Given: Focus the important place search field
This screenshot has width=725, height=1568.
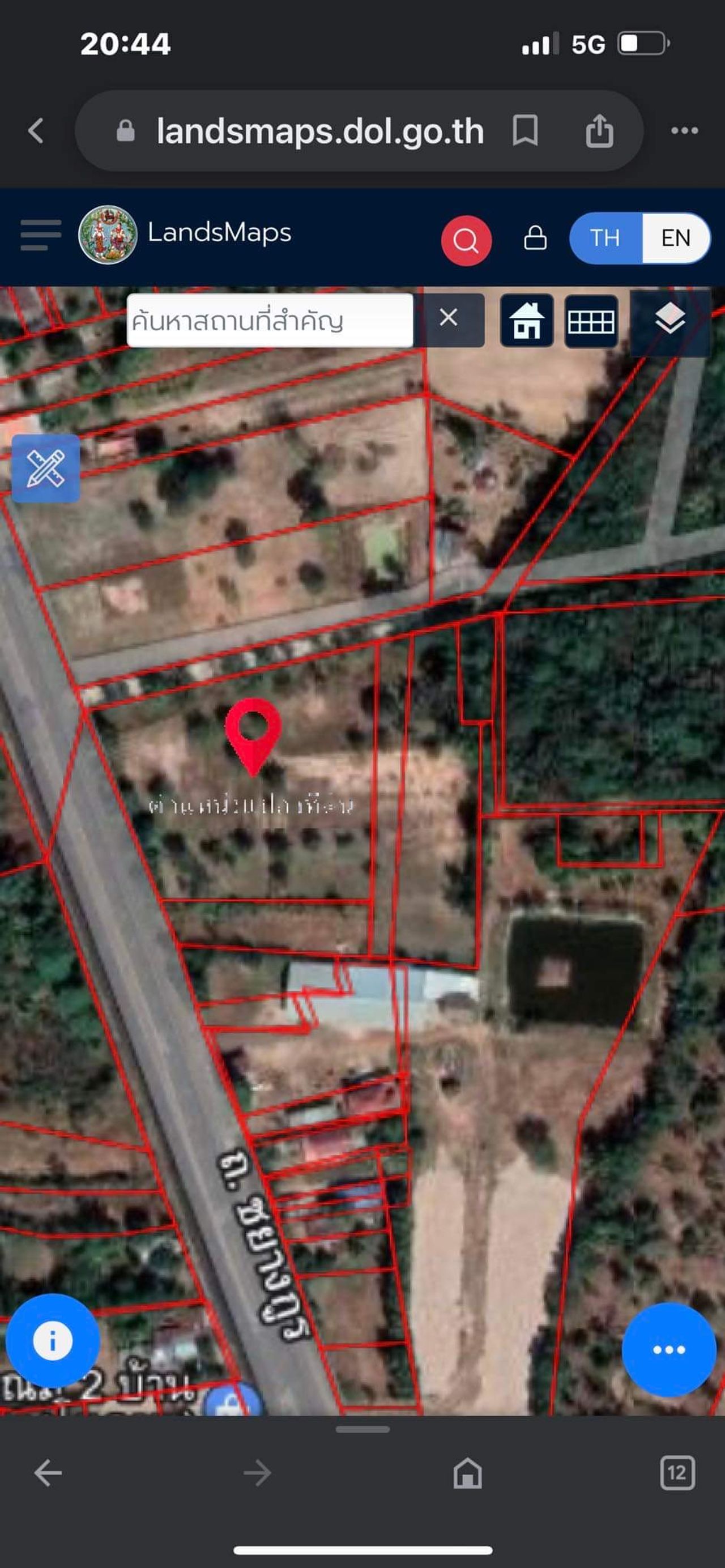Looking at the screenshot, I should click(x=270, y=321).
